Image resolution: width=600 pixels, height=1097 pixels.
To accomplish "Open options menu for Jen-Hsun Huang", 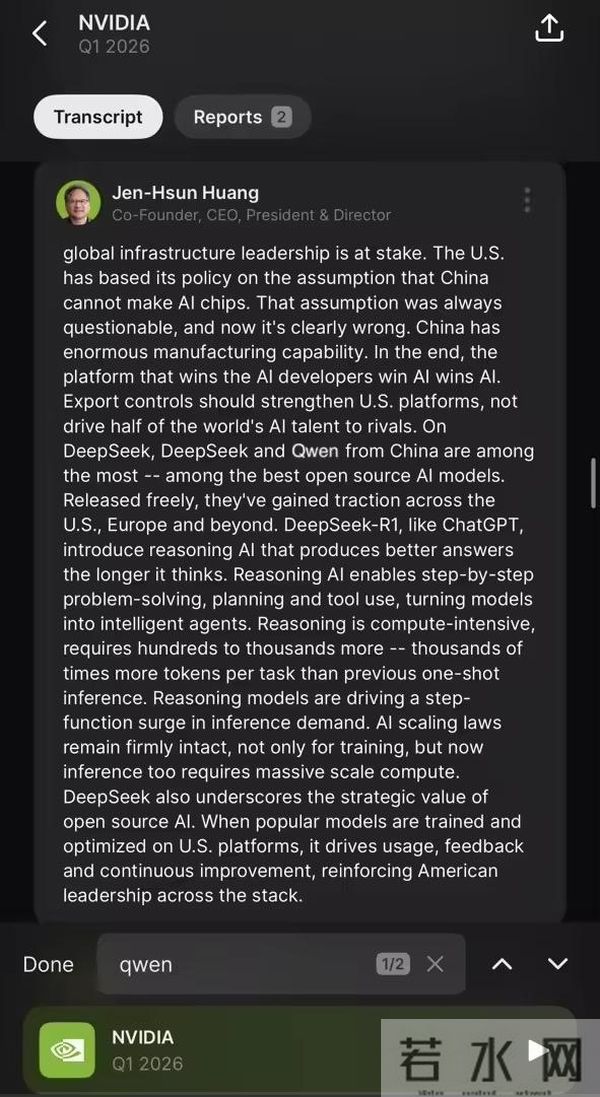I will (527, 200).
